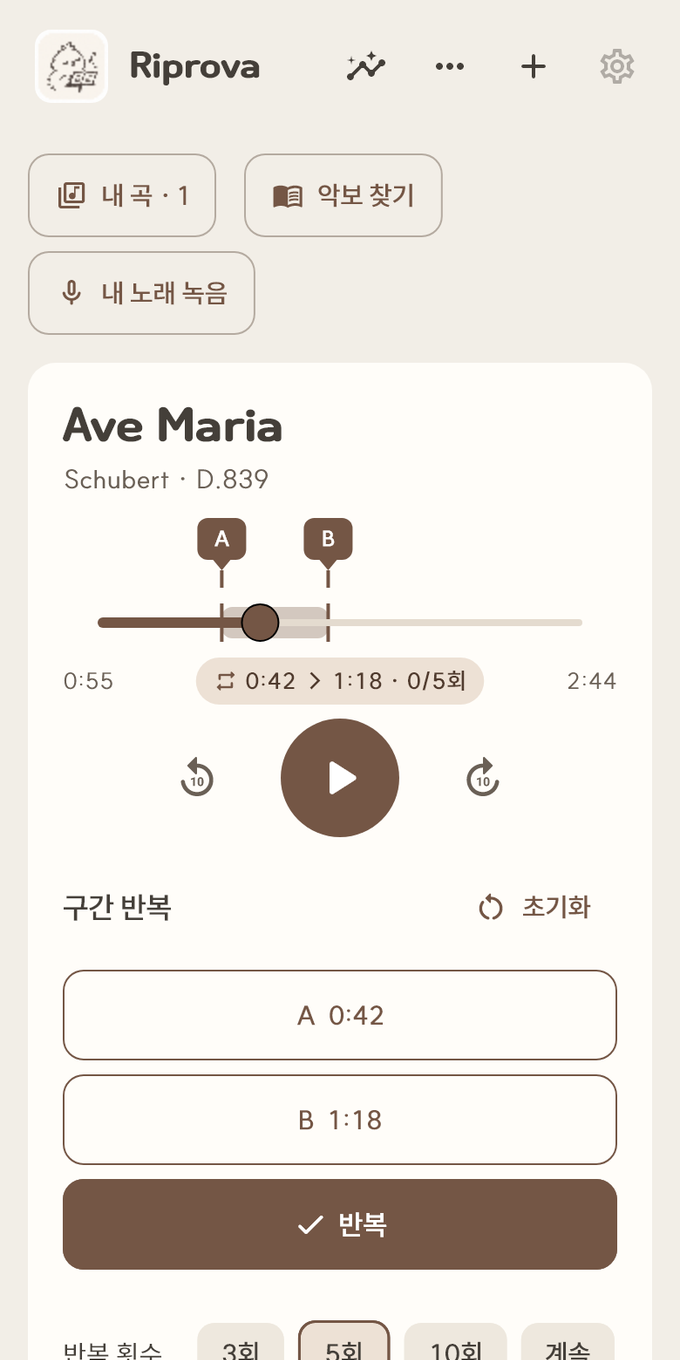Reset loop with 초기화
680x1360 pixels.
(x=534, y=907)
